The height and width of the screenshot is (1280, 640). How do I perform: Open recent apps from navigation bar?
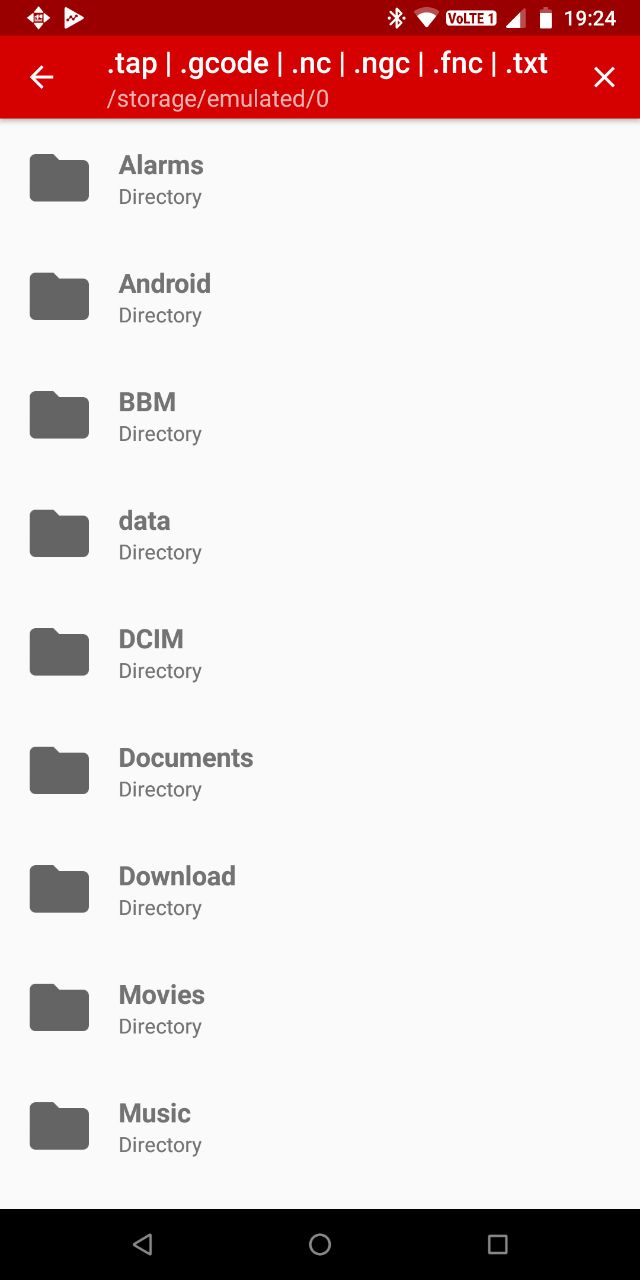[x=497, y=1244]
